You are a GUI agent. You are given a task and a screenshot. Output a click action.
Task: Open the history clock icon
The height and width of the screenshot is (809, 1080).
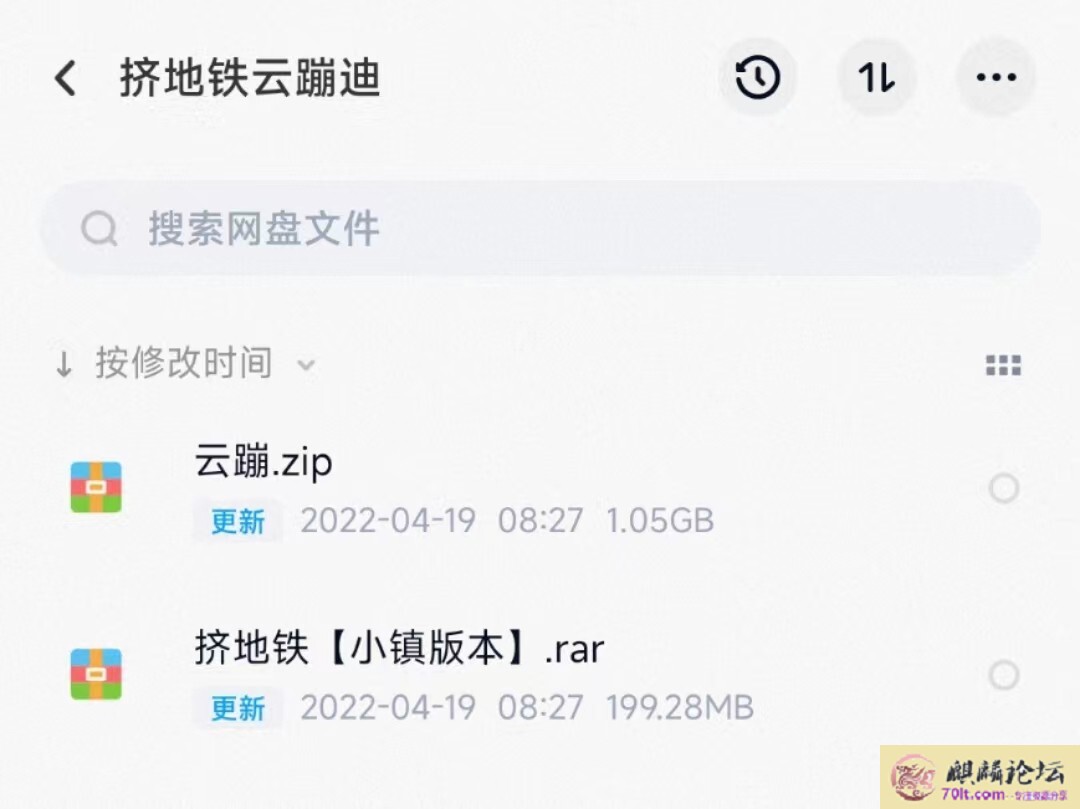757,78
